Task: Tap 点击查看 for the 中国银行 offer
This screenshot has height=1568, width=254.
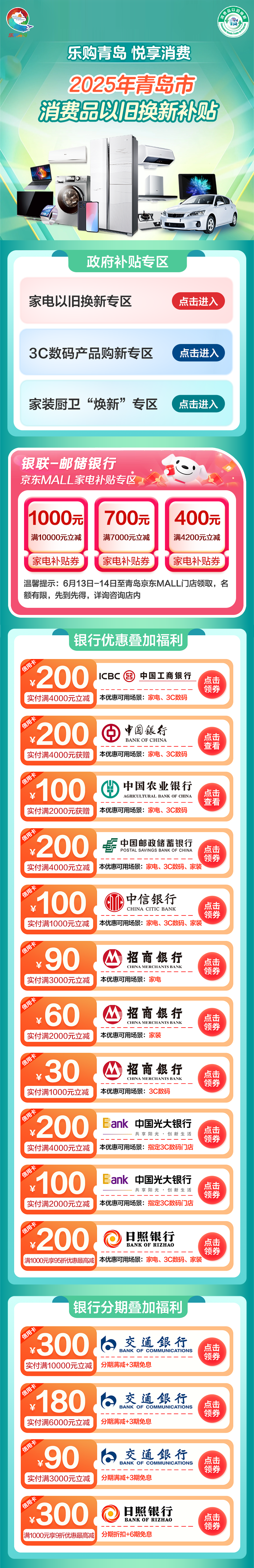Action: (x=212, y=741)
